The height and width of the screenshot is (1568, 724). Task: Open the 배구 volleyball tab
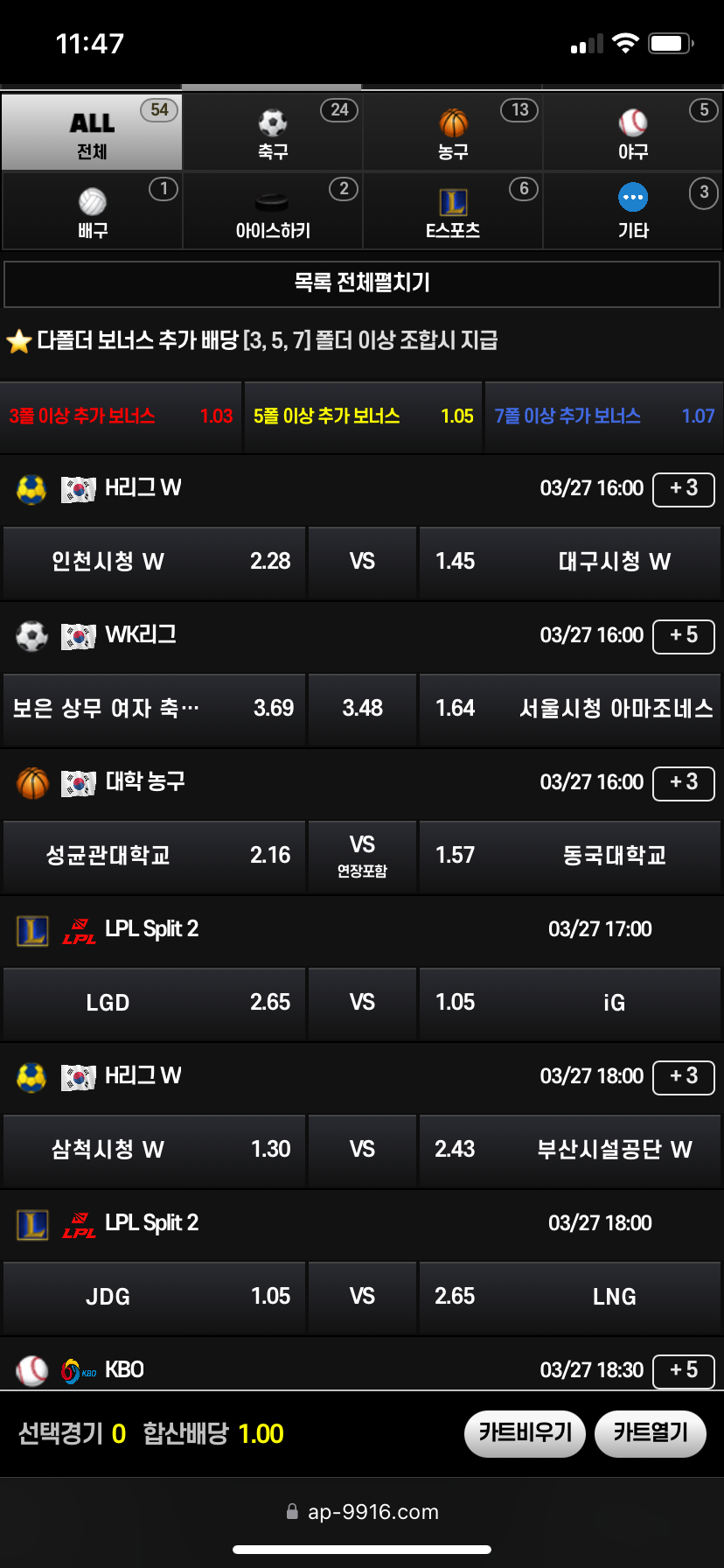93,212
